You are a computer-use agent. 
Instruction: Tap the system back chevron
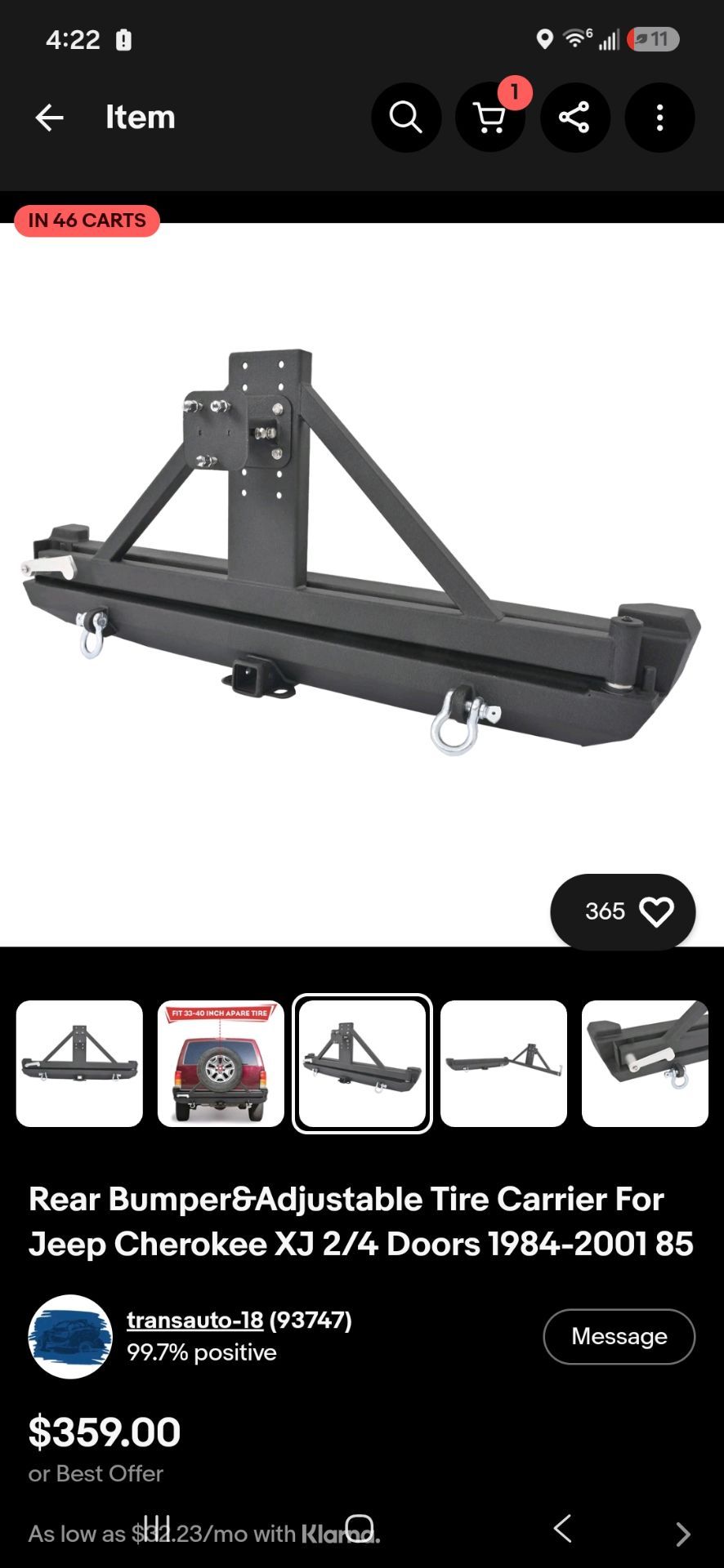click(562, 1528)
